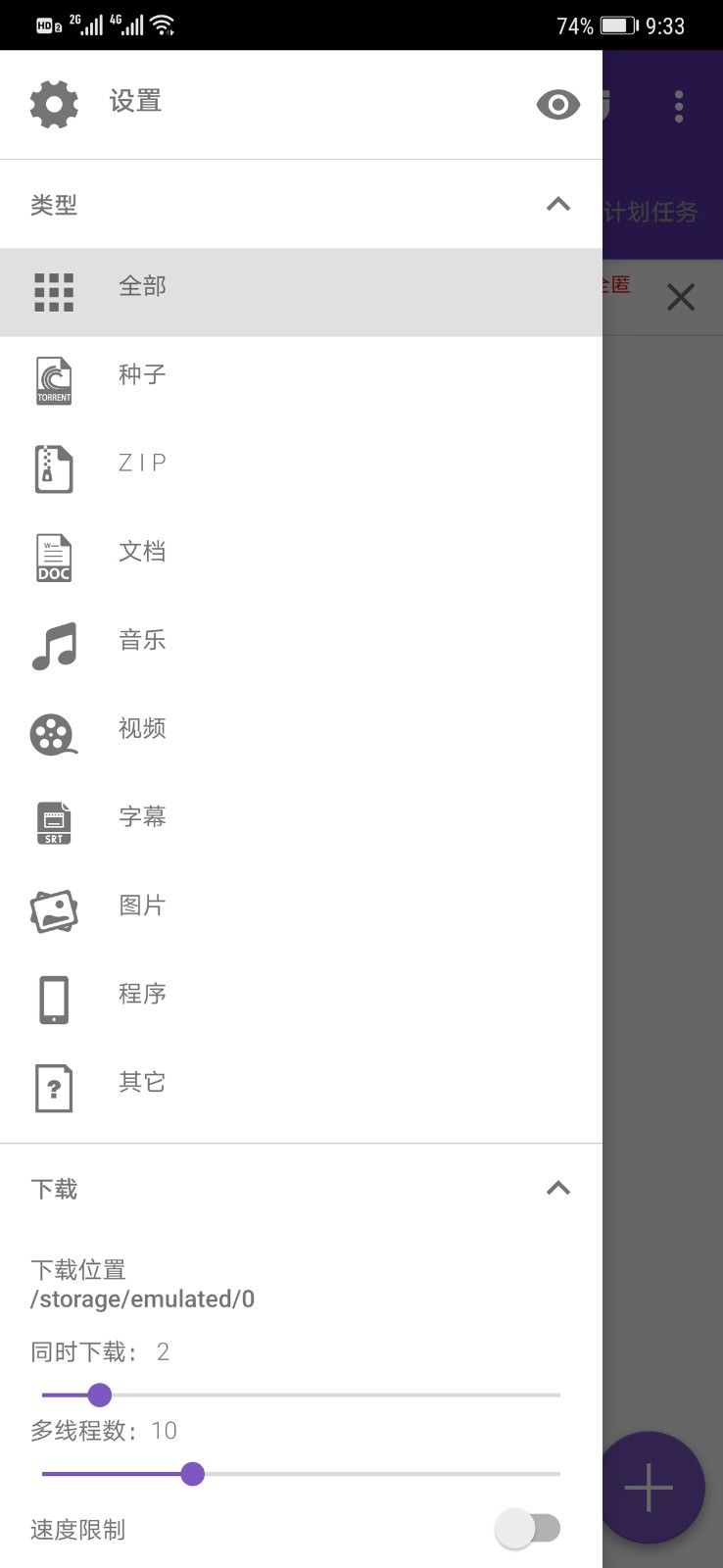This screenshot has height=1568, width=723.
Task: Filter by 种子 torrent files
Action: (301, 380)
